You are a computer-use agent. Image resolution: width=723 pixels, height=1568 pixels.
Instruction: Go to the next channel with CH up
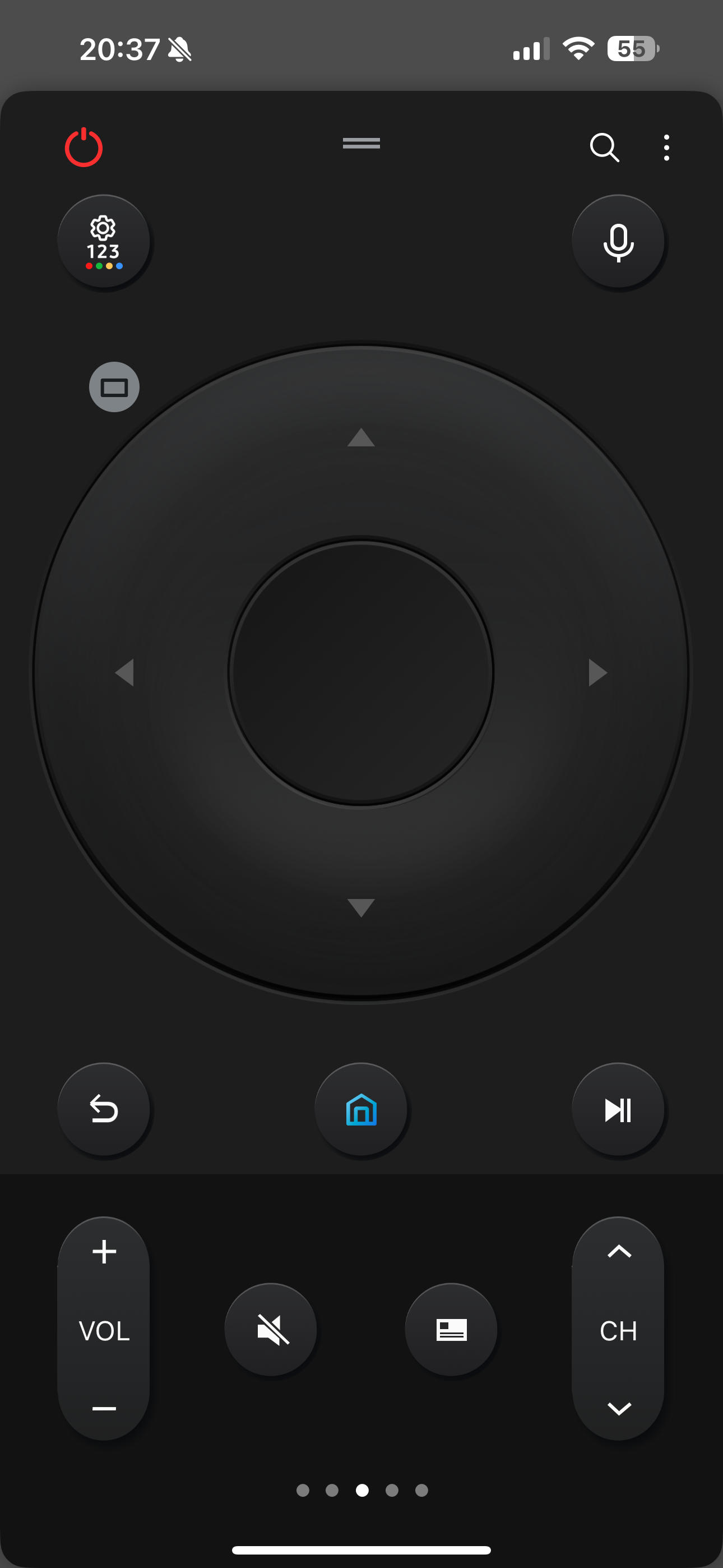[618, 1252]
